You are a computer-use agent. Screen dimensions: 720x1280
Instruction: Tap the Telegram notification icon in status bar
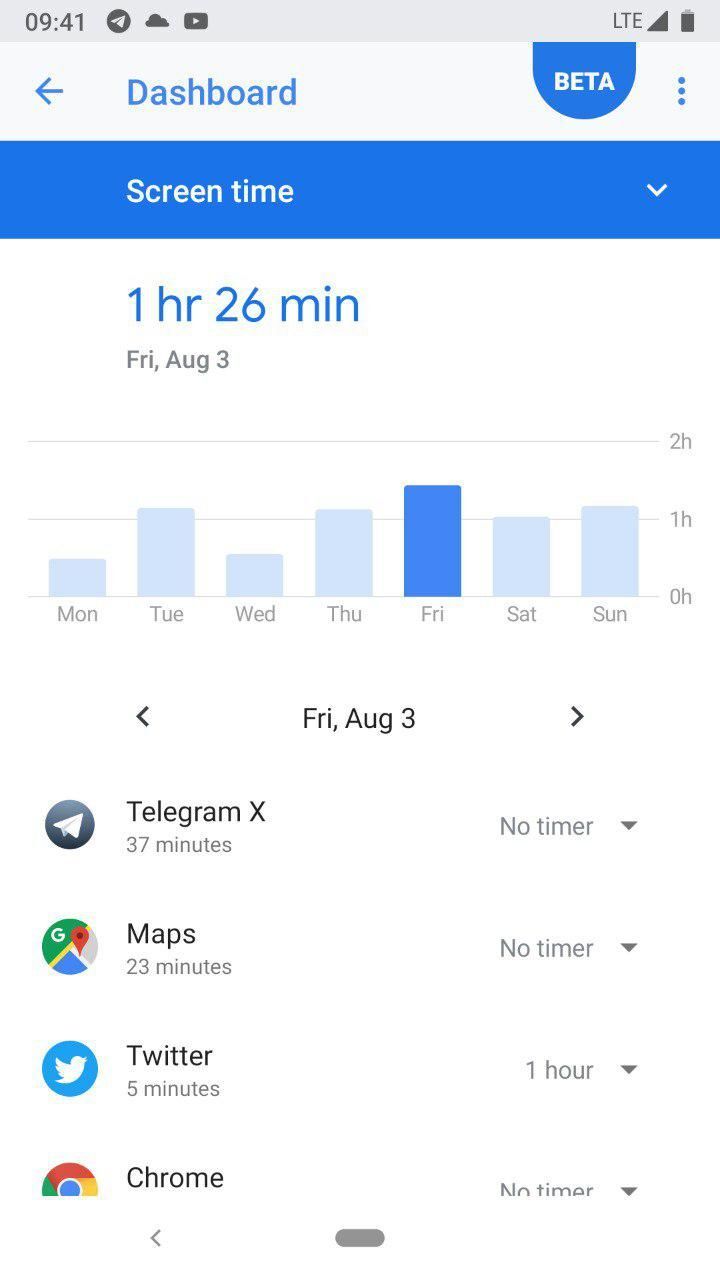pos(116,18)
